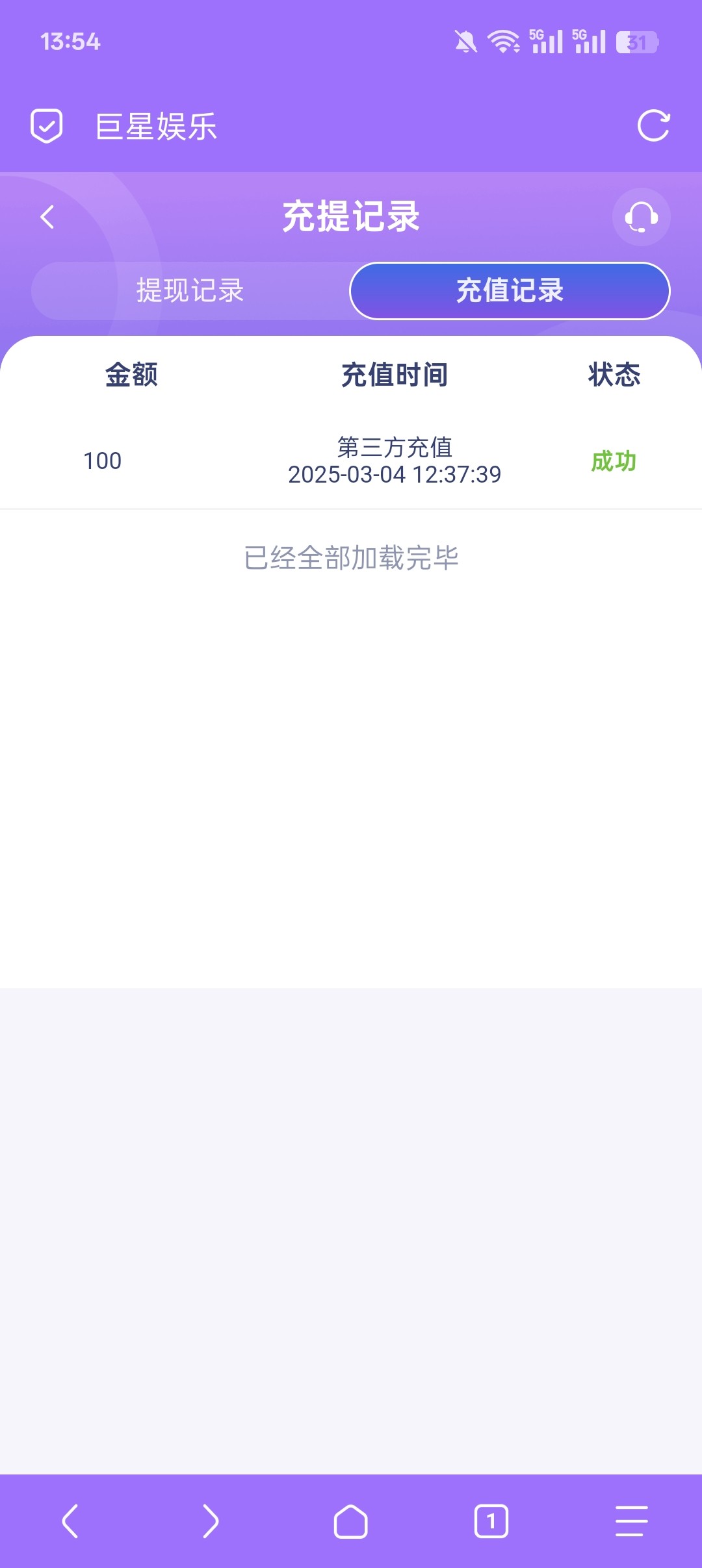Go back from the 充提记录 page

(x=47, y=217)
